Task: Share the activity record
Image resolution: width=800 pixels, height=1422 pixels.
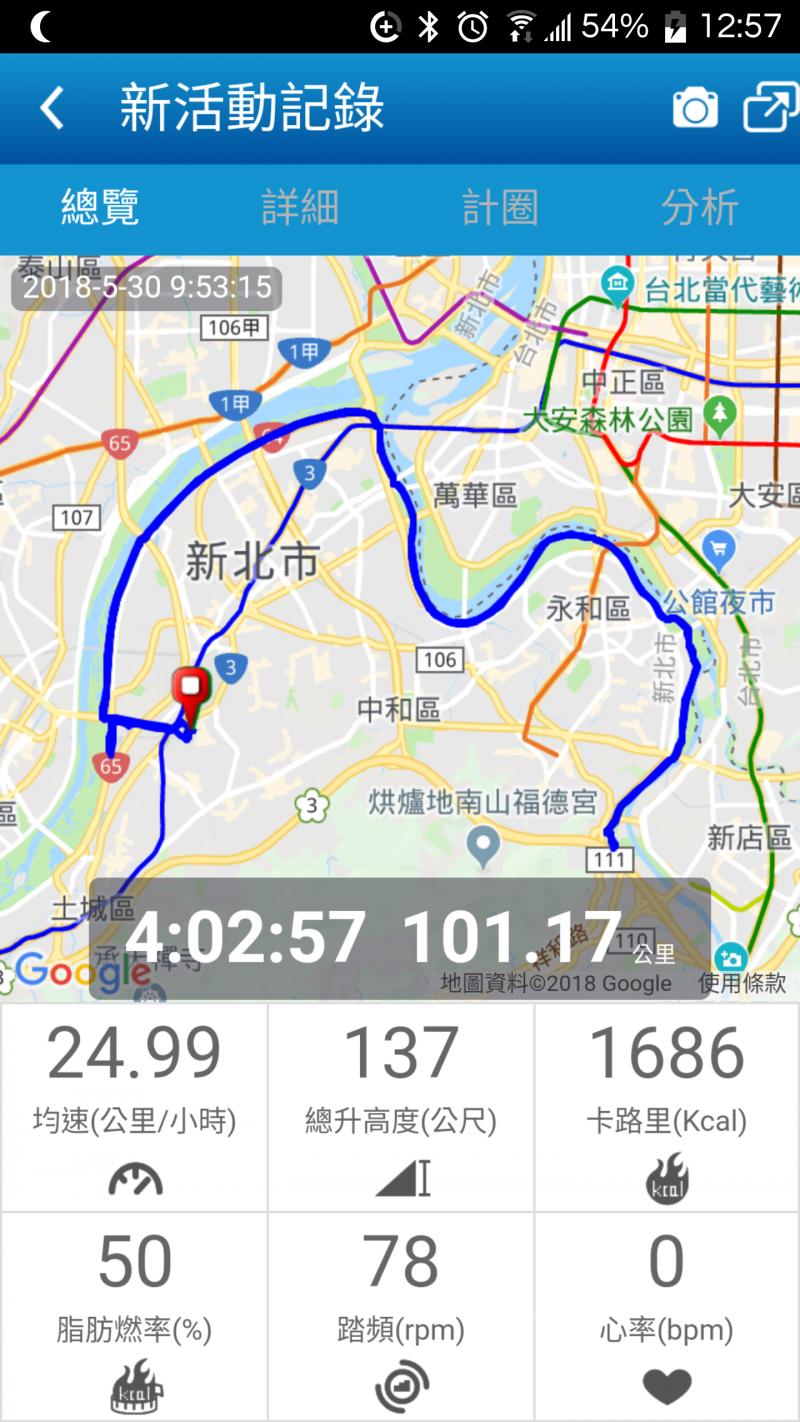Action: click(x=769, y=107)
